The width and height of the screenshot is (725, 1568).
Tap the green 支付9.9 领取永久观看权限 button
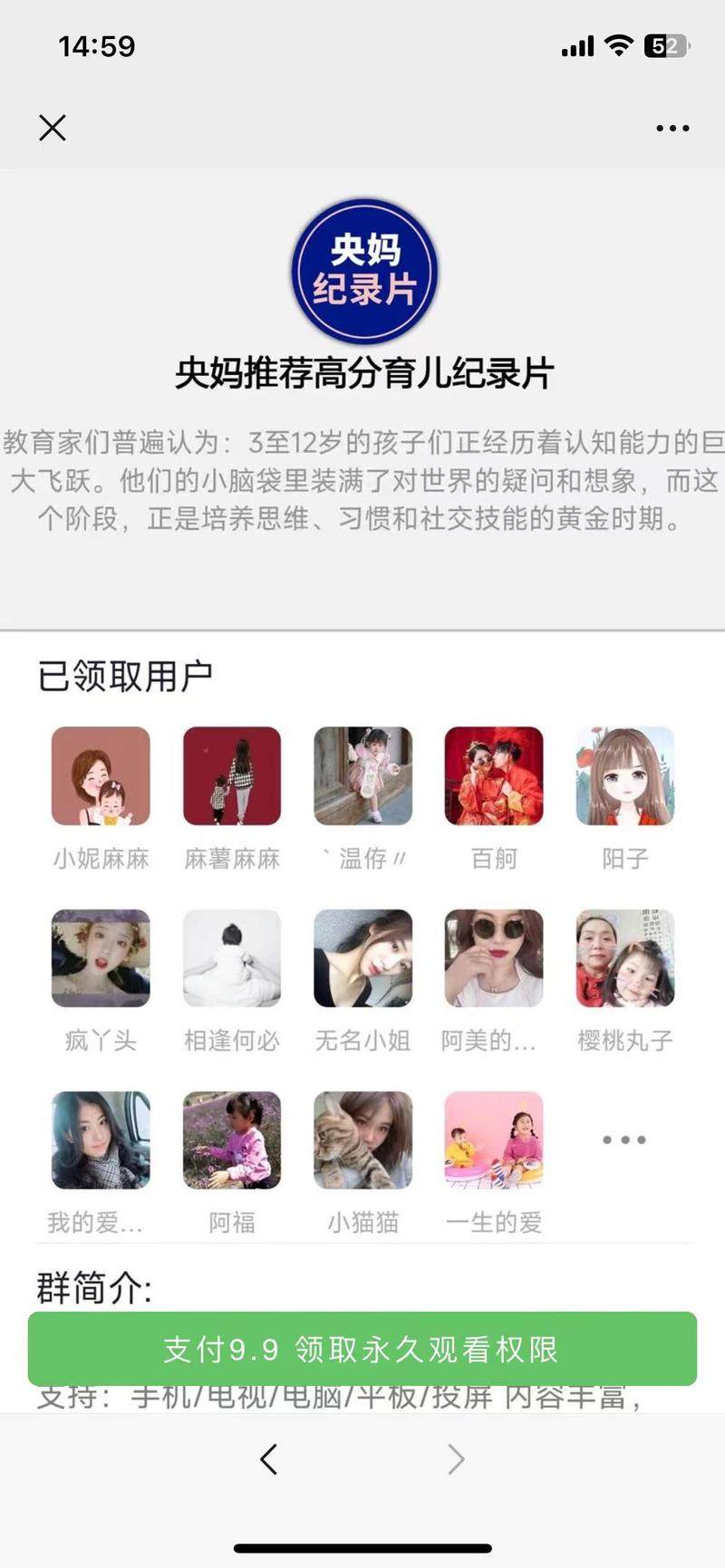point(362,1349)
